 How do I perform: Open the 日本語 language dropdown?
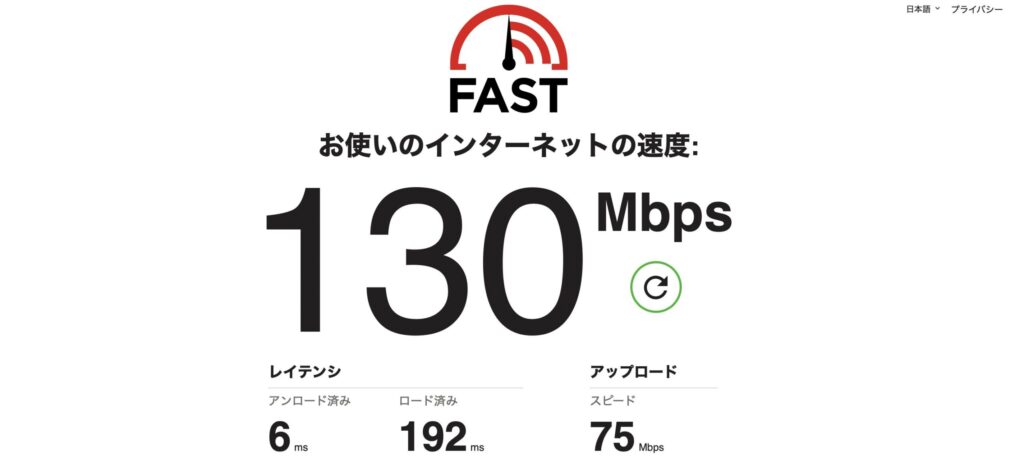922,8
